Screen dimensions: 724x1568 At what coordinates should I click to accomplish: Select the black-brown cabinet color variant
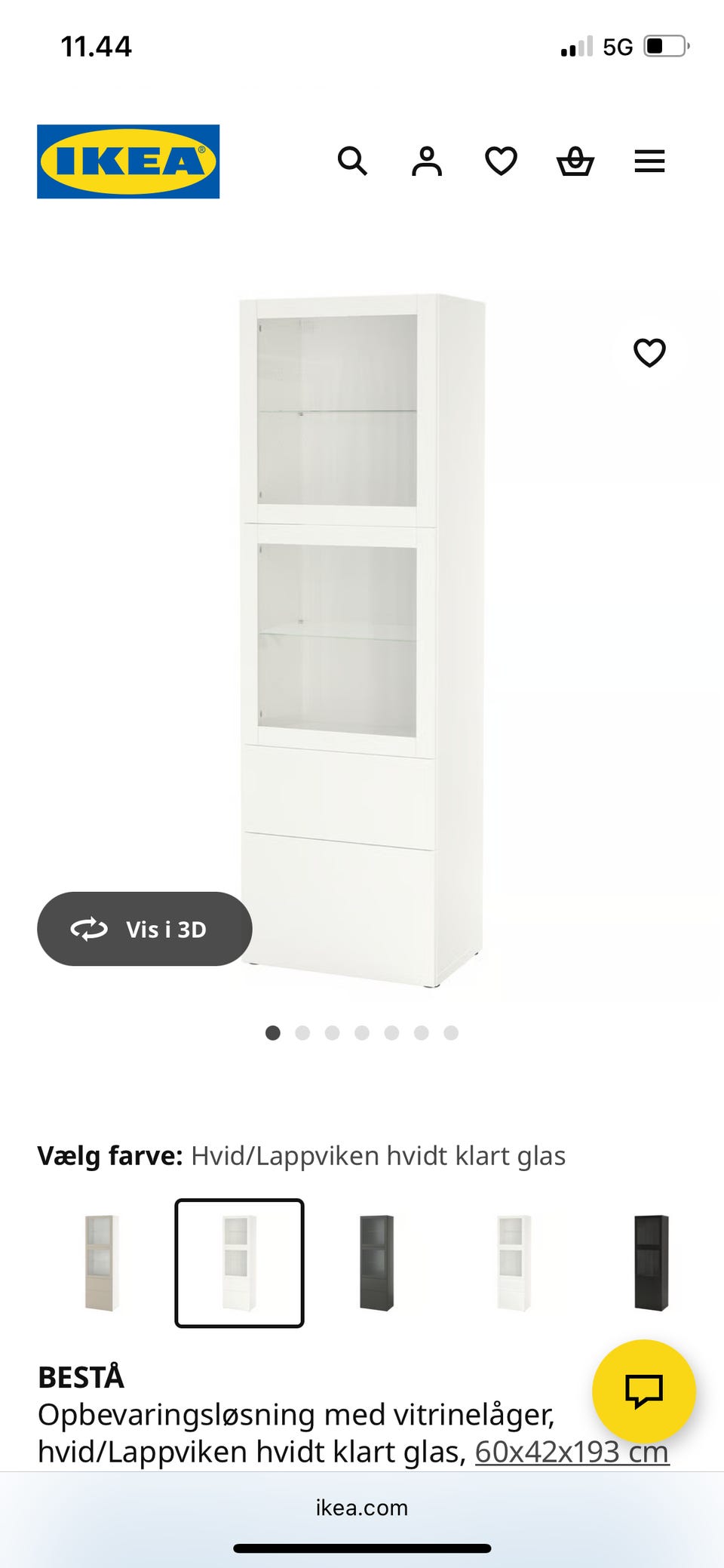tap(651, 1262)
